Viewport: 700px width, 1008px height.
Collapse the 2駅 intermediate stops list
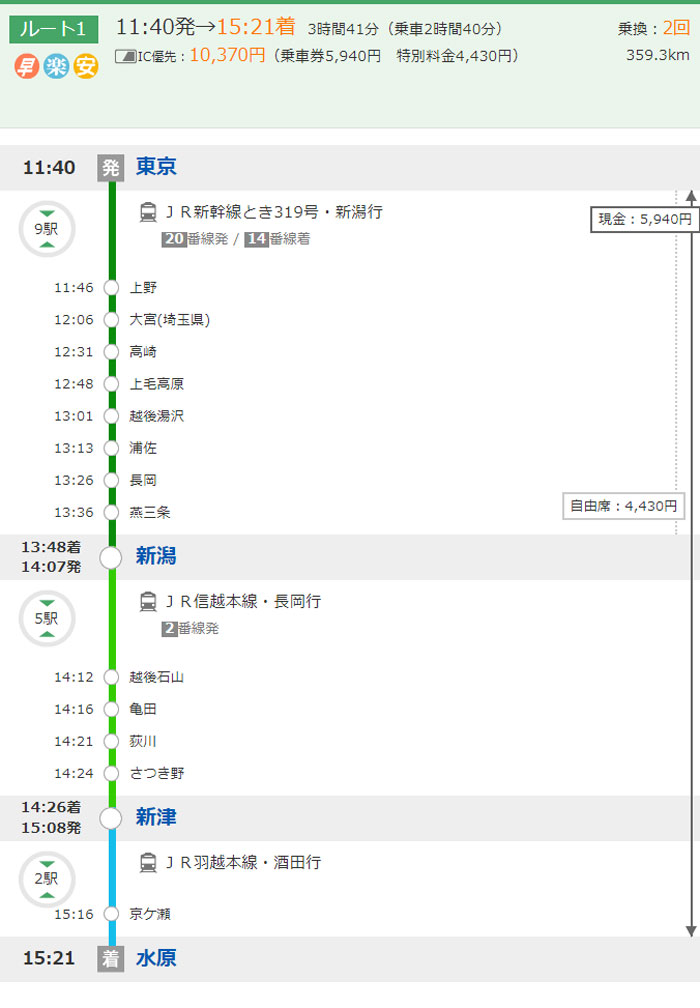click(47, 879)
